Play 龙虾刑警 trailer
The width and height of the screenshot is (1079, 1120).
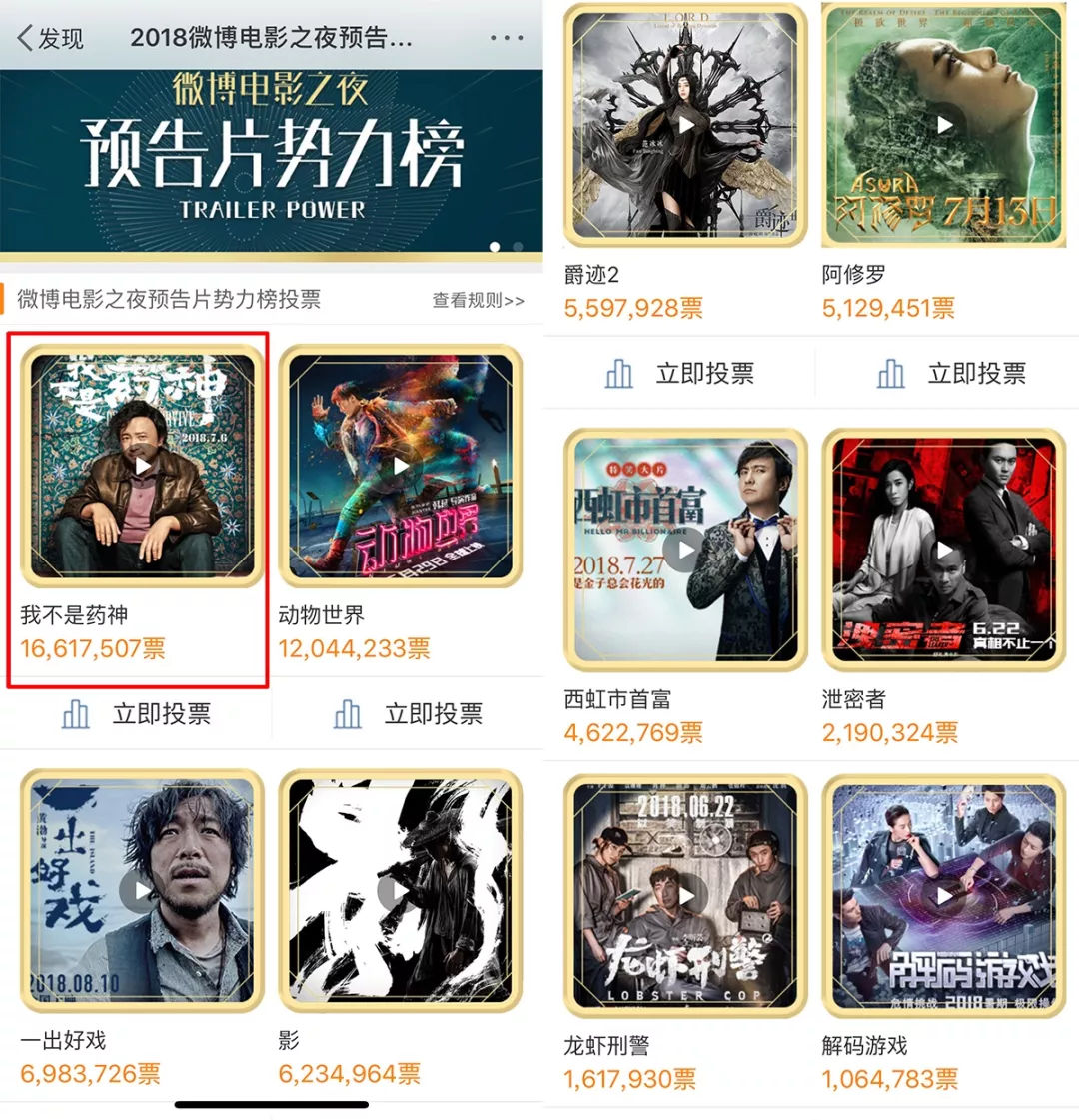(x=686, y=896)
